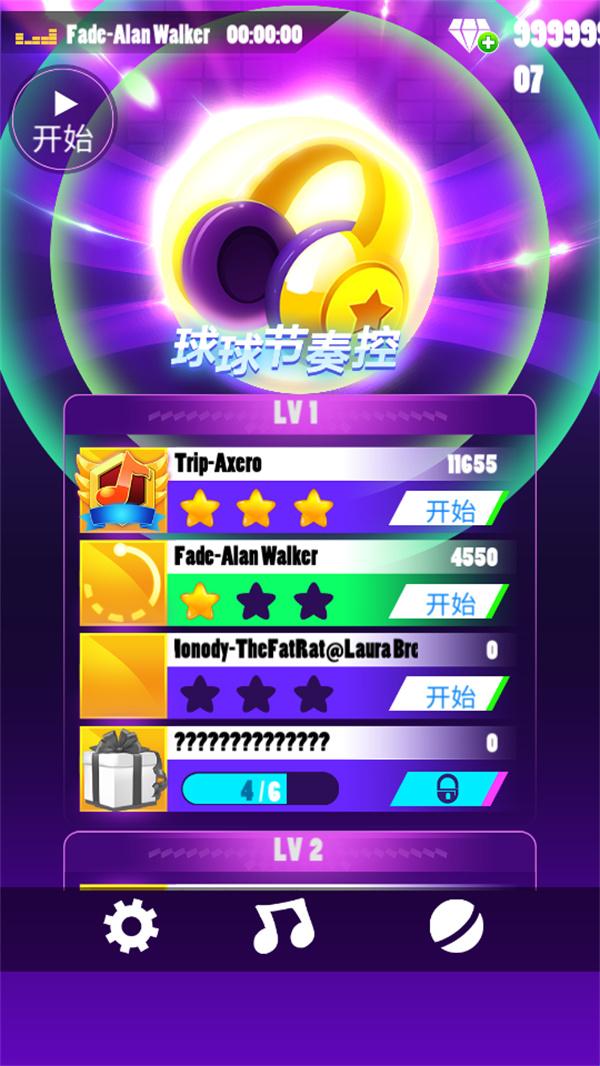Start the Monody-TheFatRat song
The height and width of the screenshot is (1066, 600).
pyautogui.click(x=448, y=694)
